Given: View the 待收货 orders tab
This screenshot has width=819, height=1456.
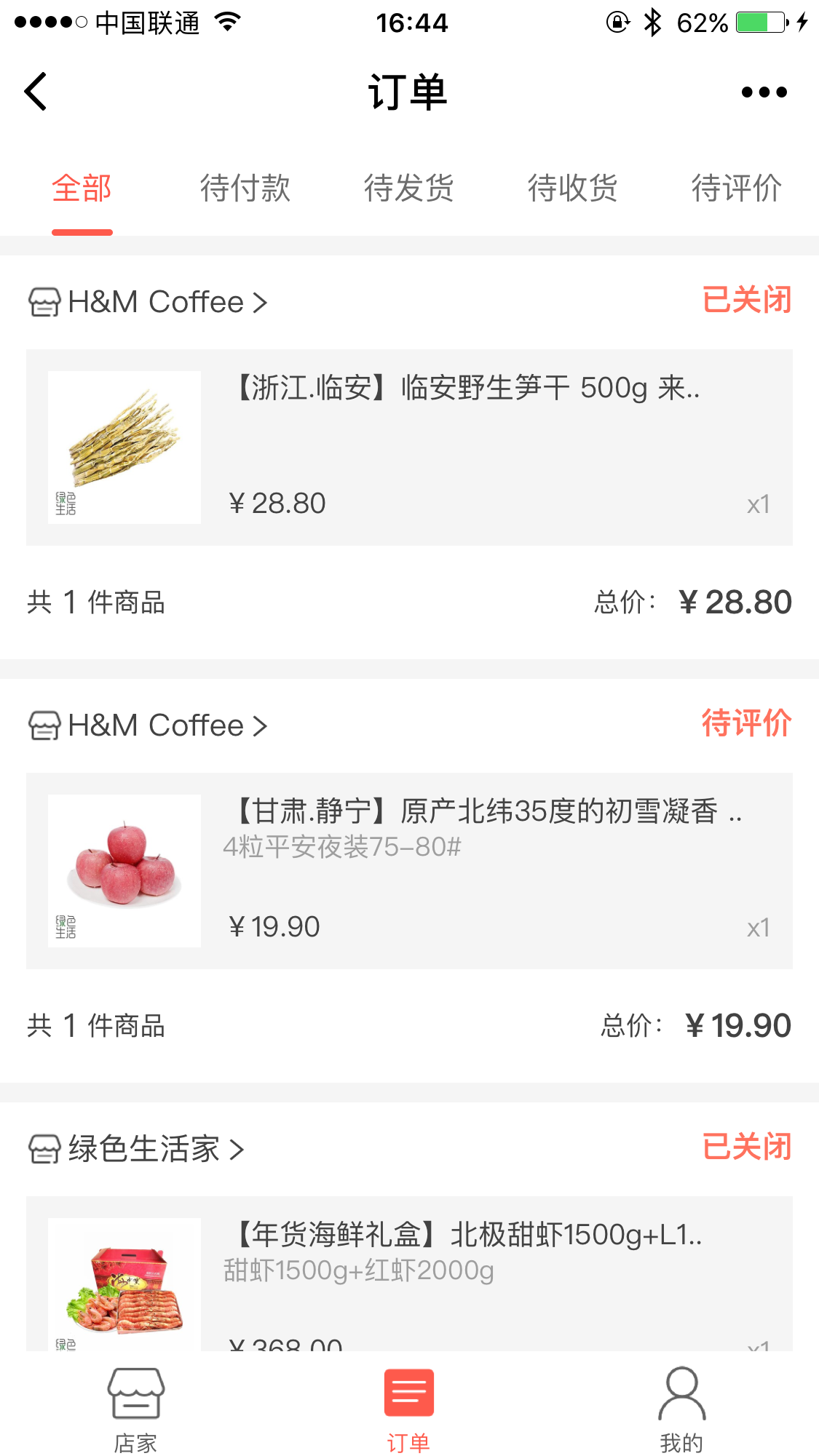Looking at the screenshot, I should [x=573, y=188].
